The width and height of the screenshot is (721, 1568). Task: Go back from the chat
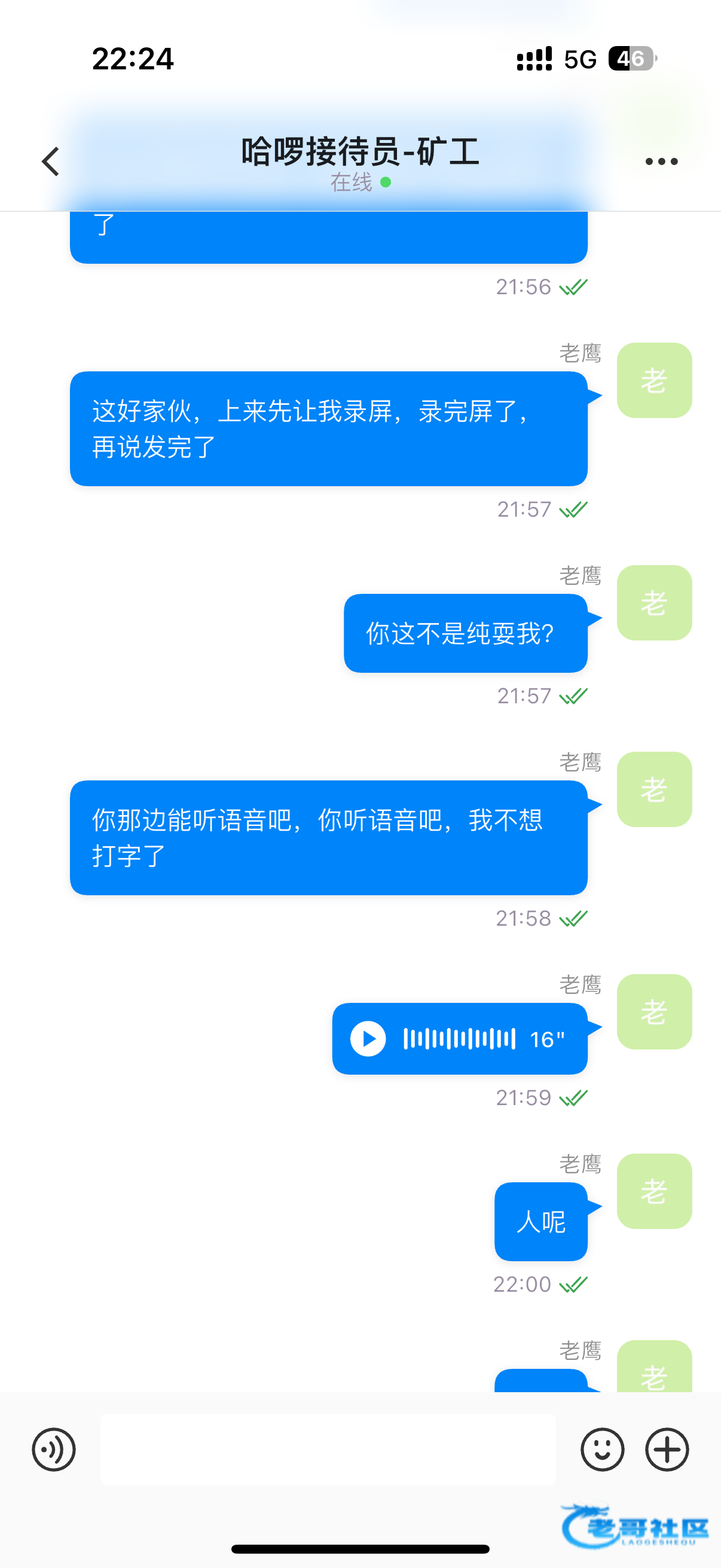point(51,162)
